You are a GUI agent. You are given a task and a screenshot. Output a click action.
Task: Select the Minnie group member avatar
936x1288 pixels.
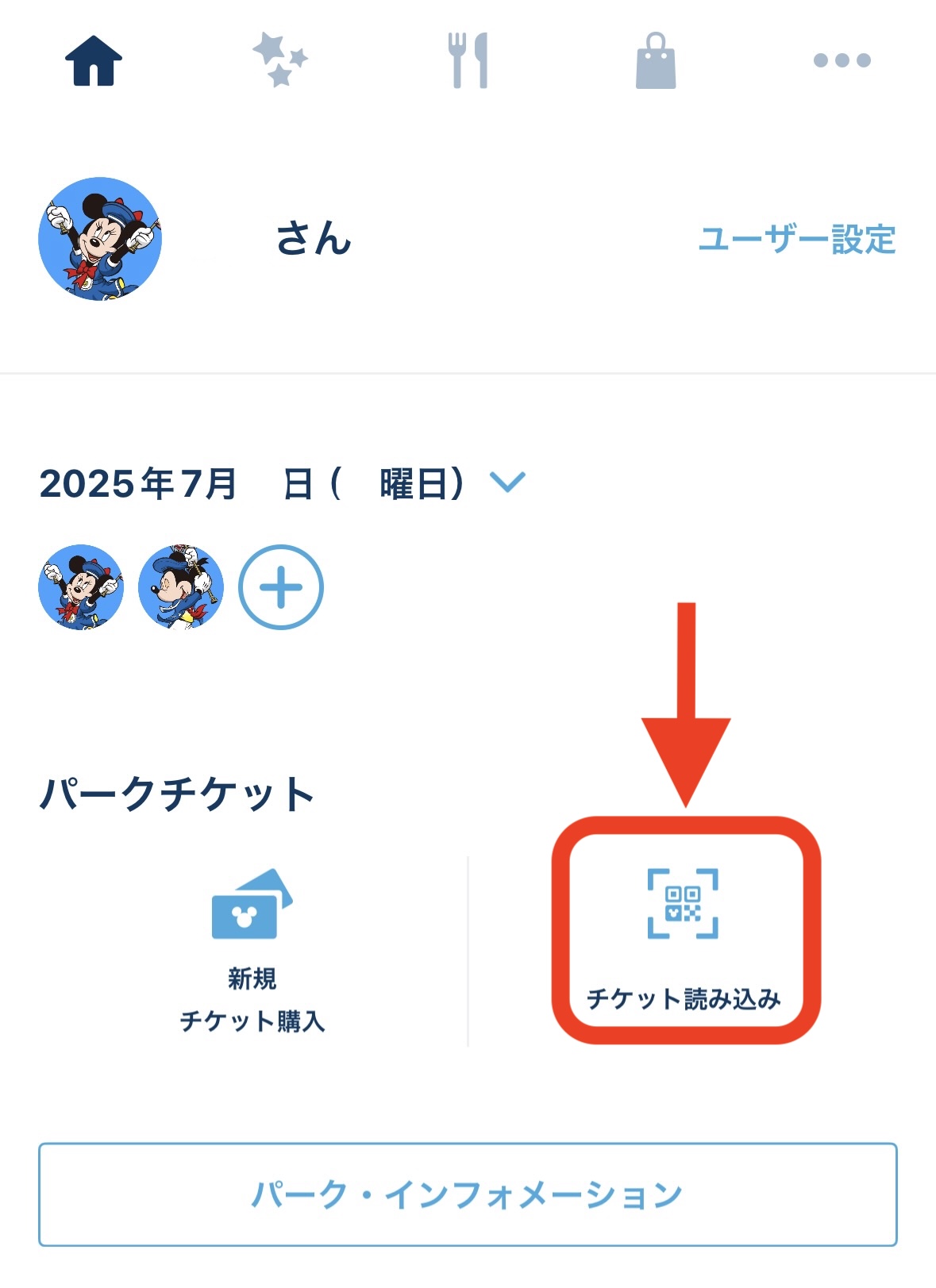[x=81, y=587]
